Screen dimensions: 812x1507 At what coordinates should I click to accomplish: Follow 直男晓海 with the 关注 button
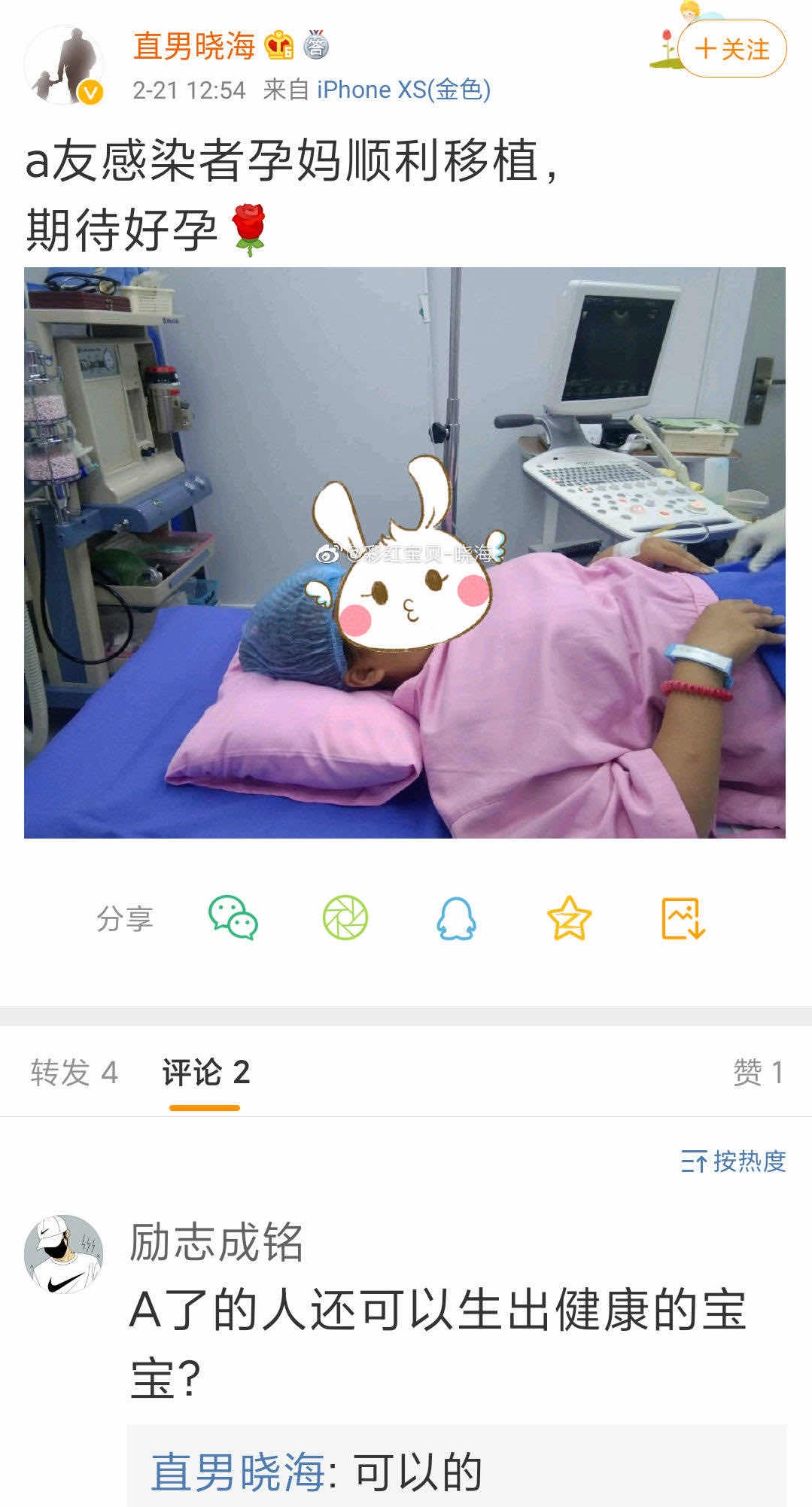point(731,50)
